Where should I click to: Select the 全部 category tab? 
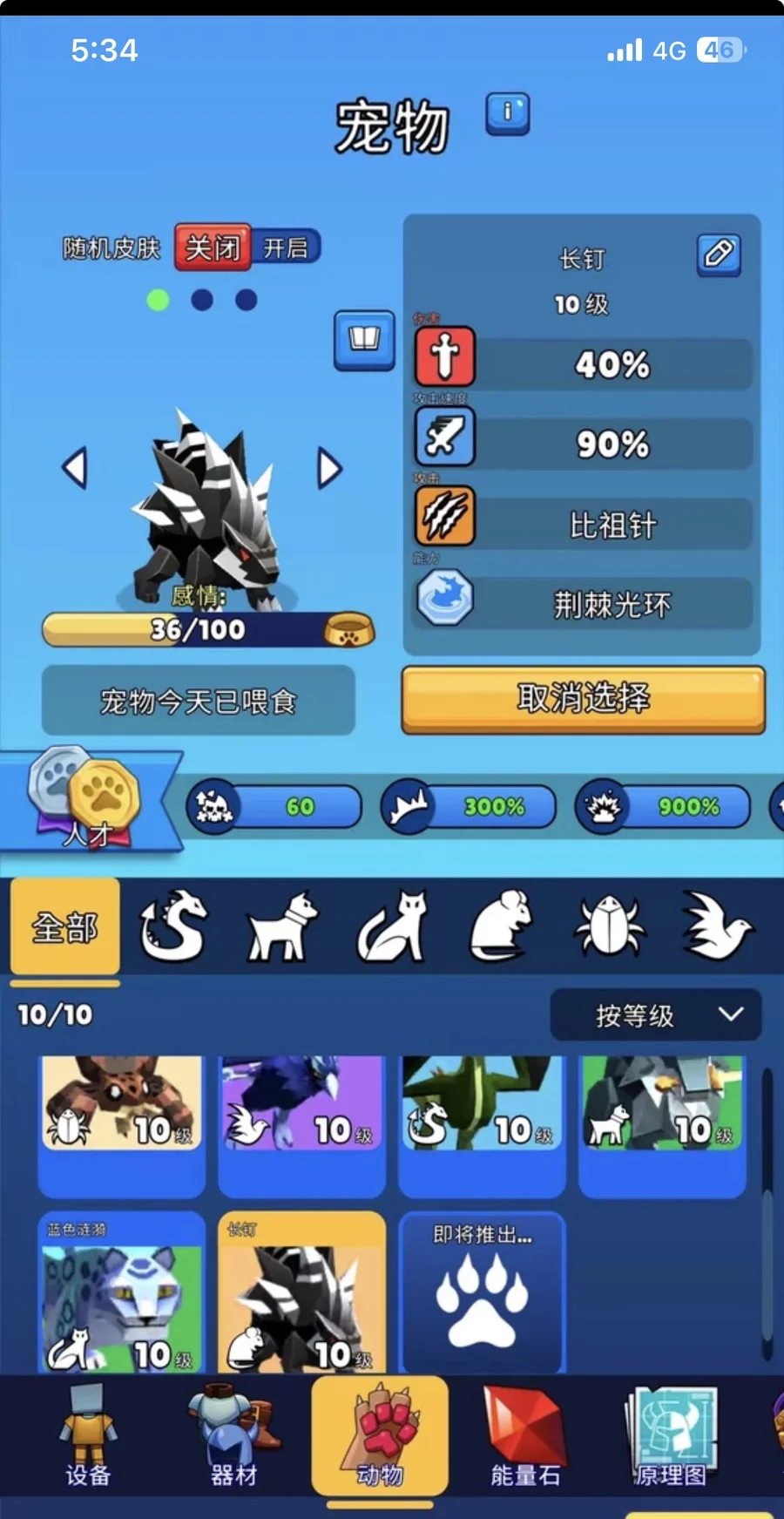[x=65, y=927]
